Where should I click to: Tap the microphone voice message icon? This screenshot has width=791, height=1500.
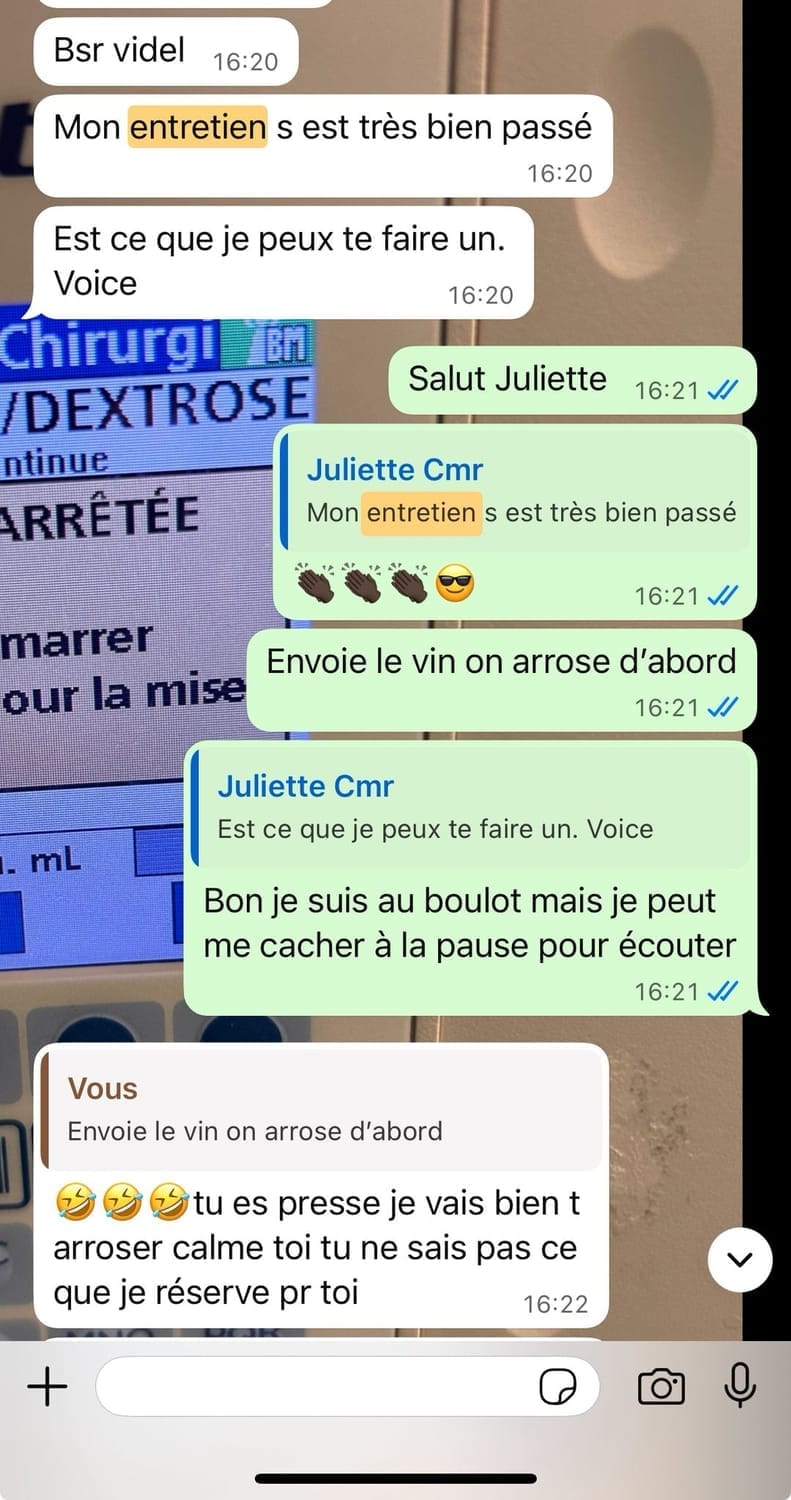(739, 1386)
